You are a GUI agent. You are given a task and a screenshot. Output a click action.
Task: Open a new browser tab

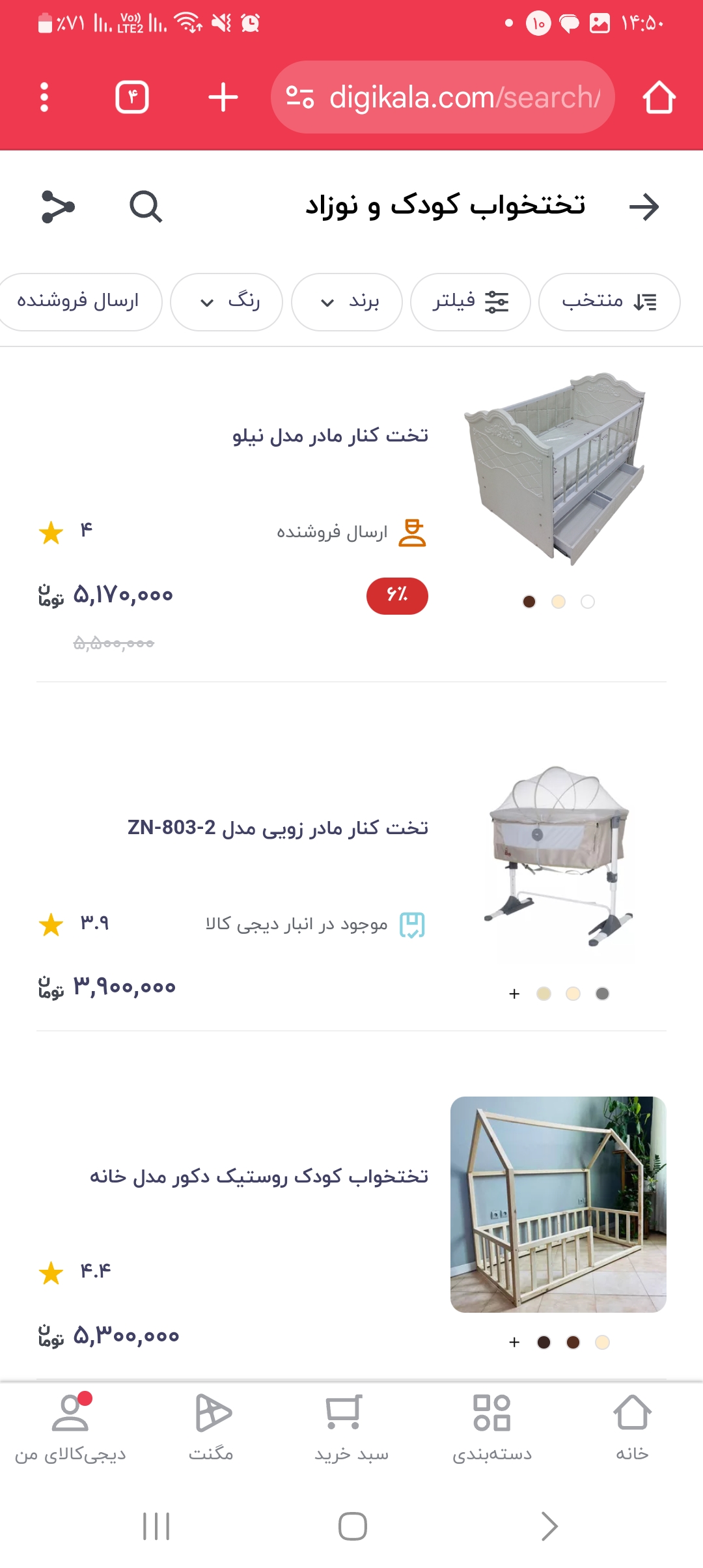click(223, 98)
